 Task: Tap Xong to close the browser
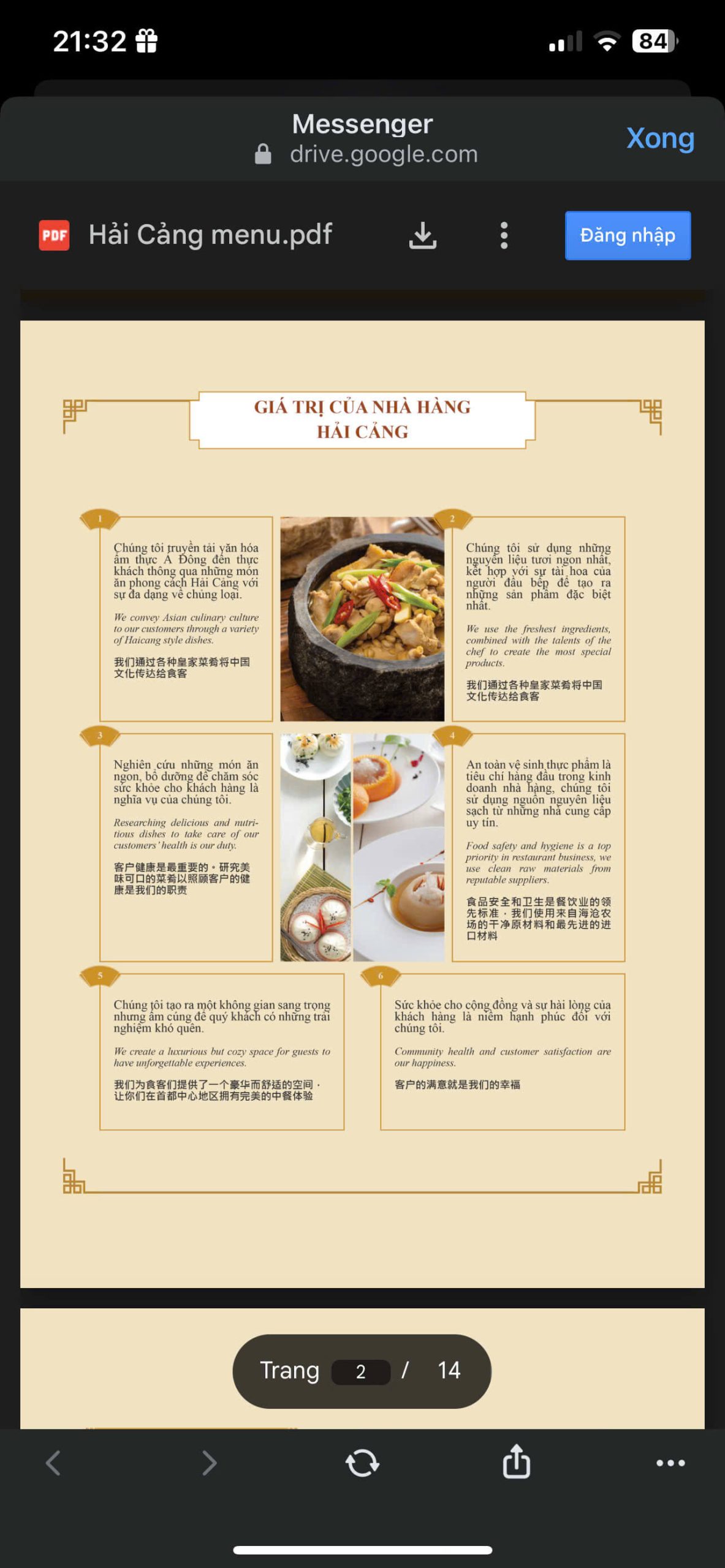[659, 138]
